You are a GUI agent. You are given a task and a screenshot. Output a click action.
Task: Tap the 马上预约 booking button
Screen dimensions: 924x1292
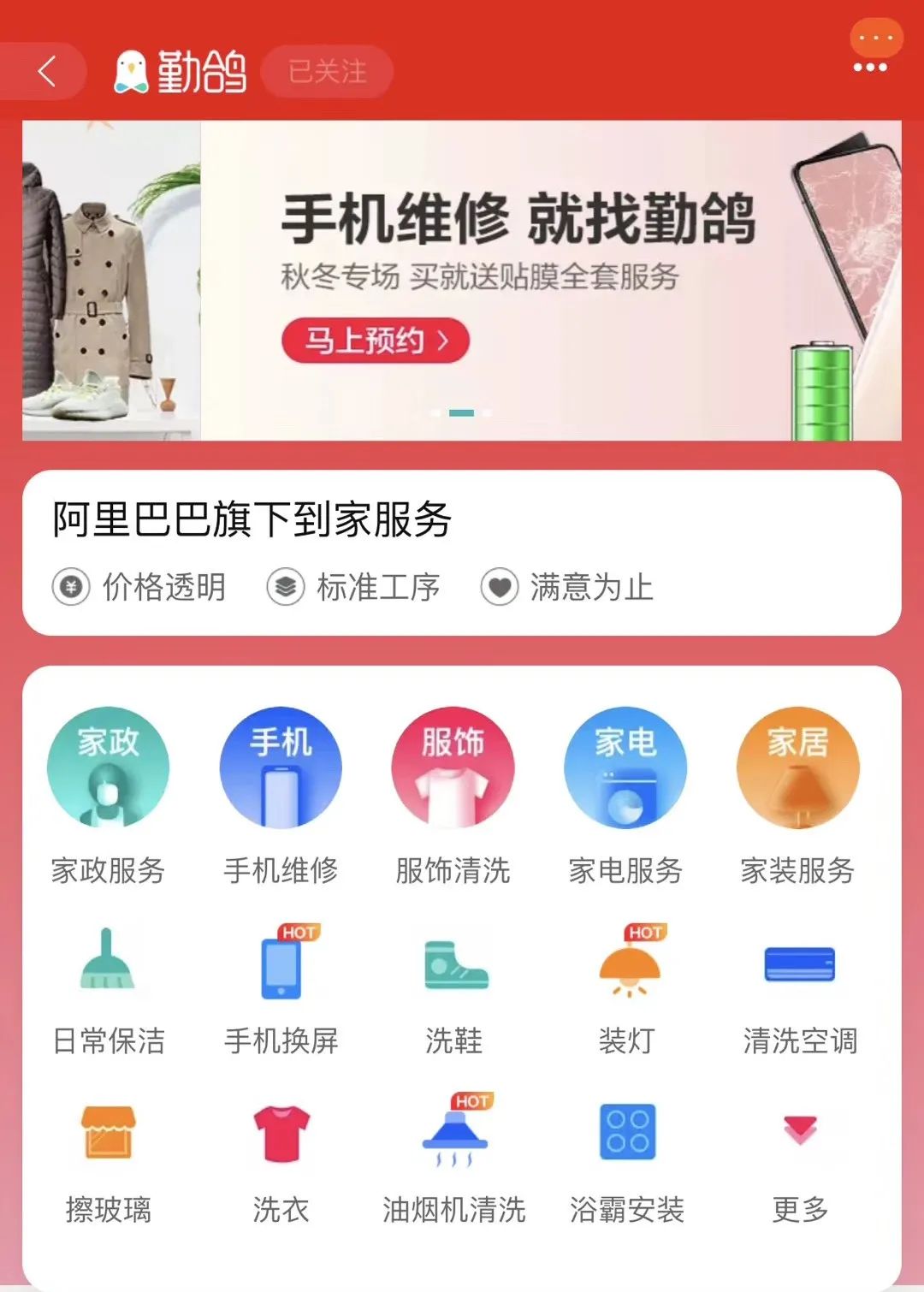[375, 340]
